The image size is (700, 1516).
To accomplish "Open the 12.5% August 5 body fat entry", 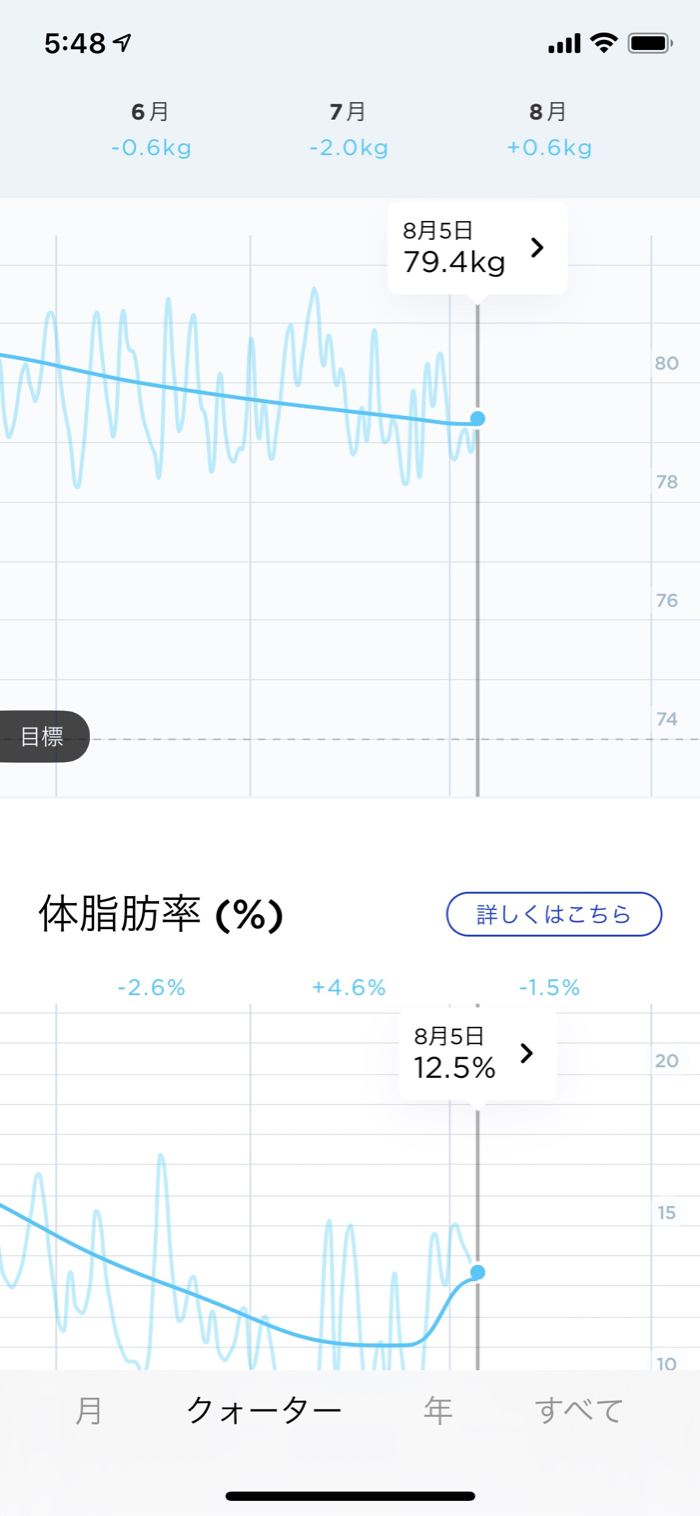I will 478,1054.
